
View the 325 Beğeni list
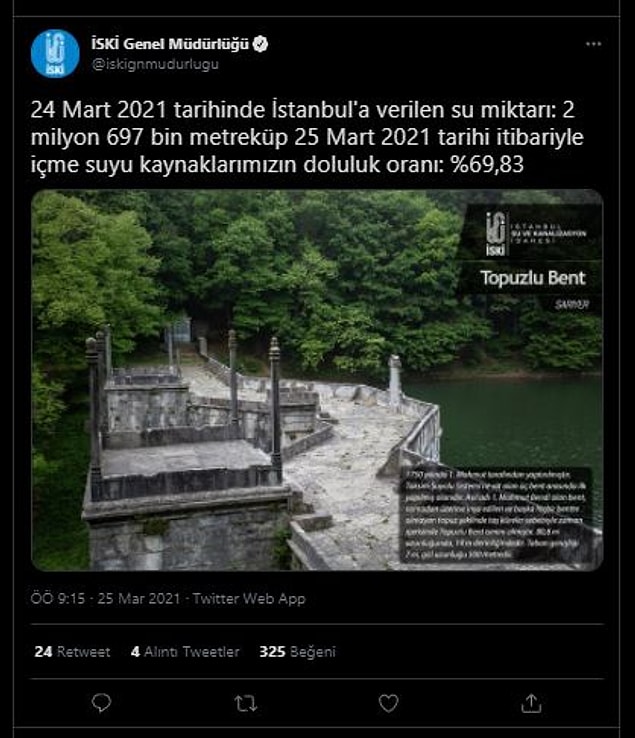click(297, 651)
